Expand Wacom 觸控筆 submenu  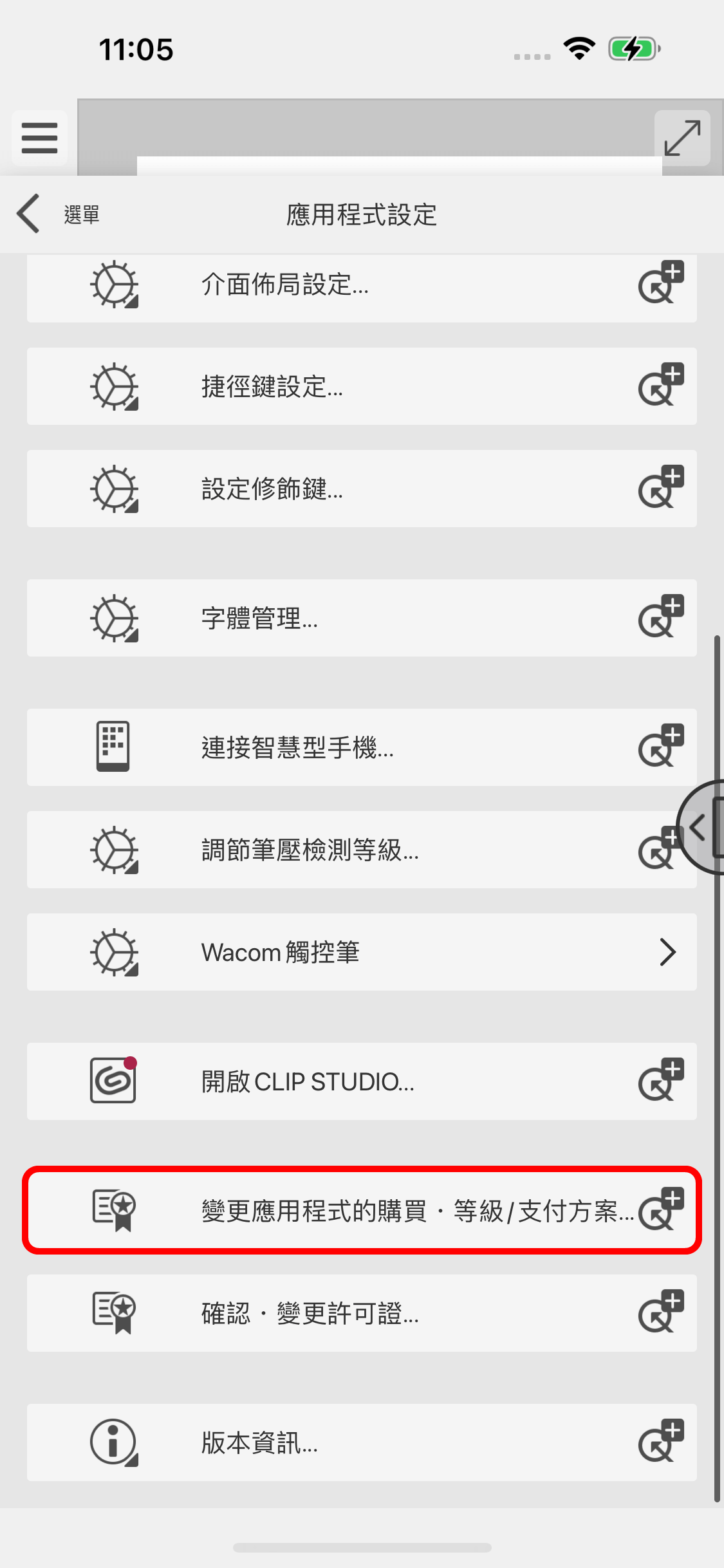(360, 953)
